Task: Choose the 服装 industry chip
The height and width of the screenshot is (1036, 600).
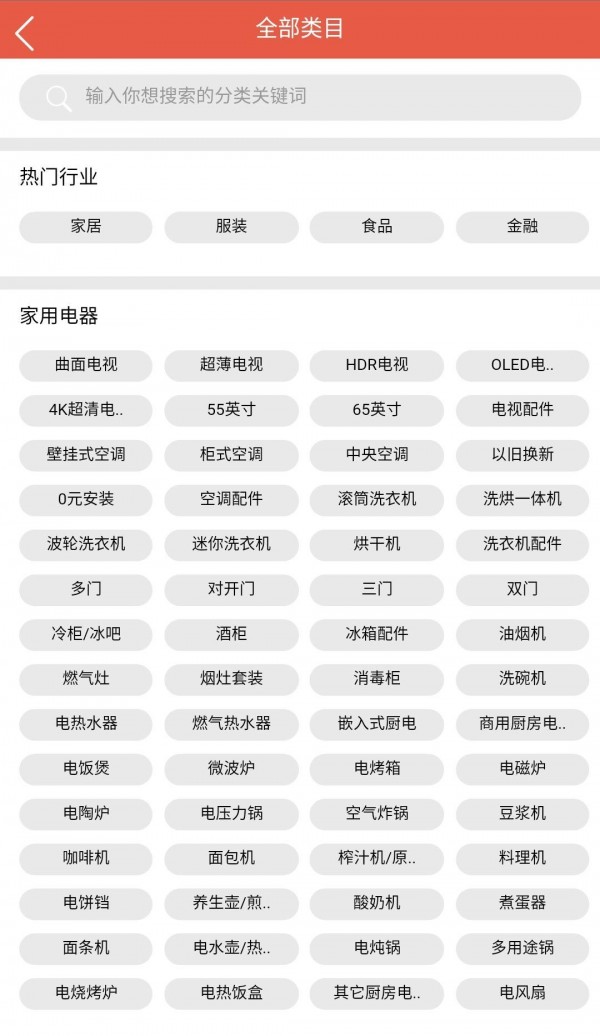Action: coord(231,227)
